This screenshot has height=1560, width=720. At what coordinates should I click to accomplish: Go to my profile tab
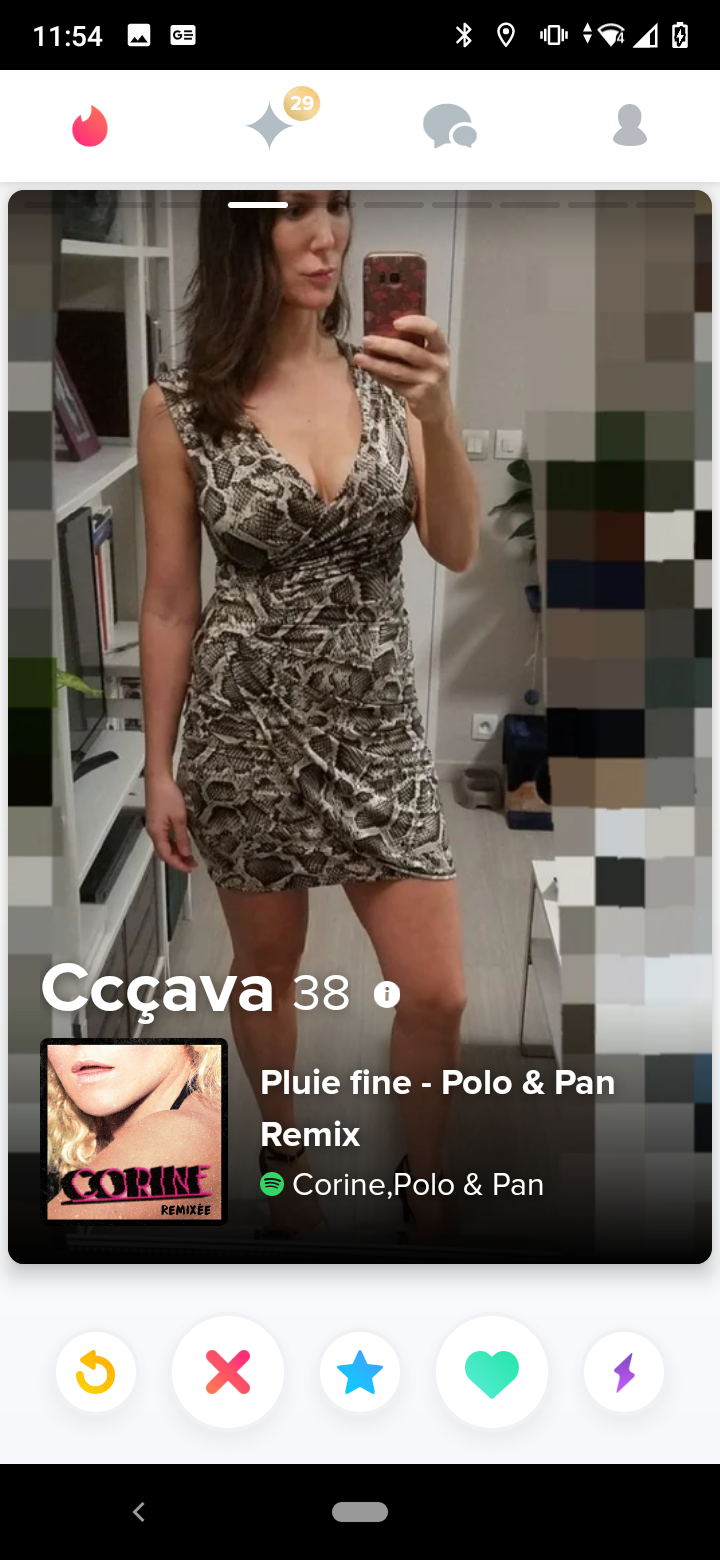click(629, 127)
